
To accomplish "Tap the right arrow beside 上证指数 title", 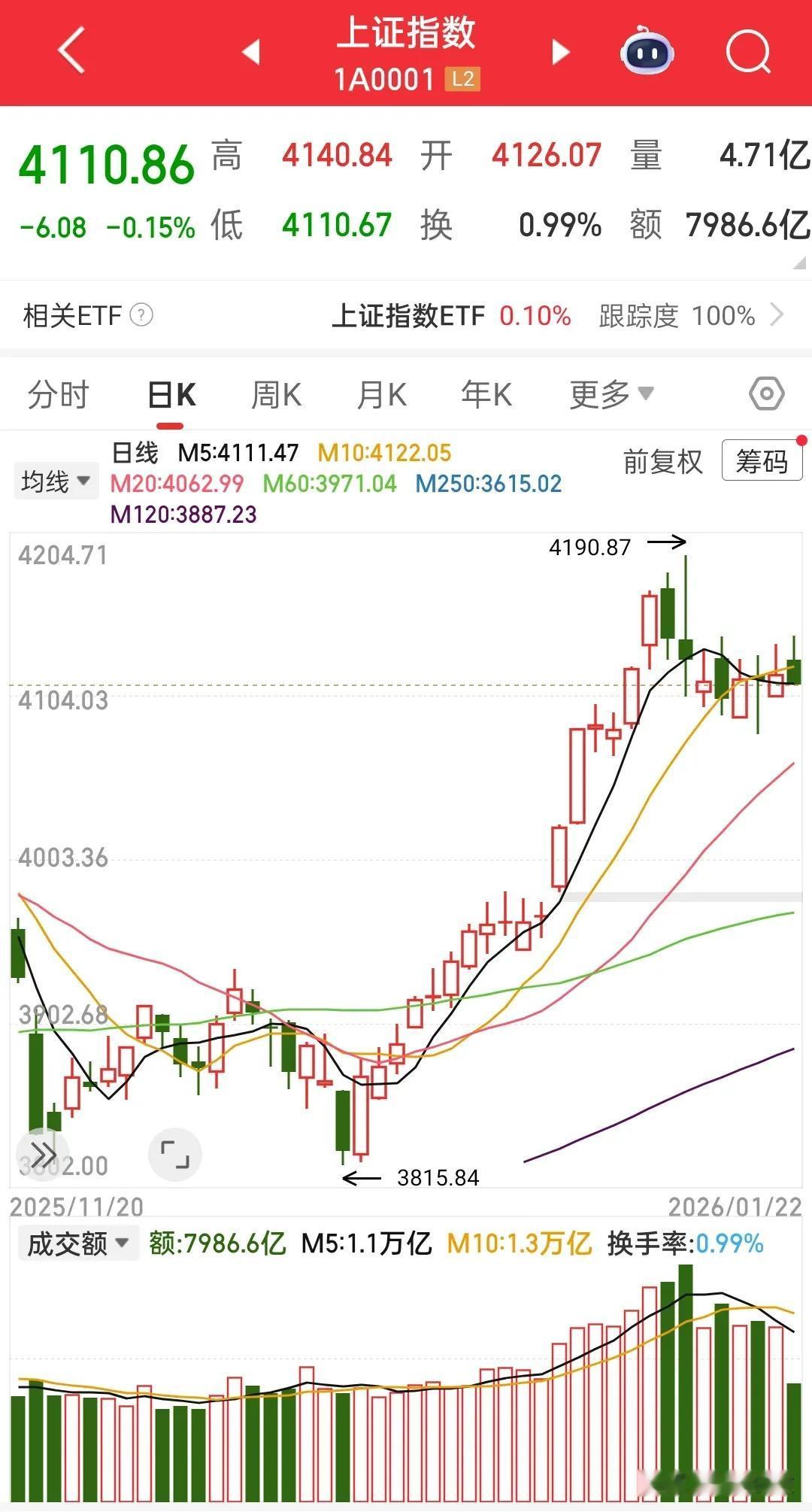I will [559, 50].
